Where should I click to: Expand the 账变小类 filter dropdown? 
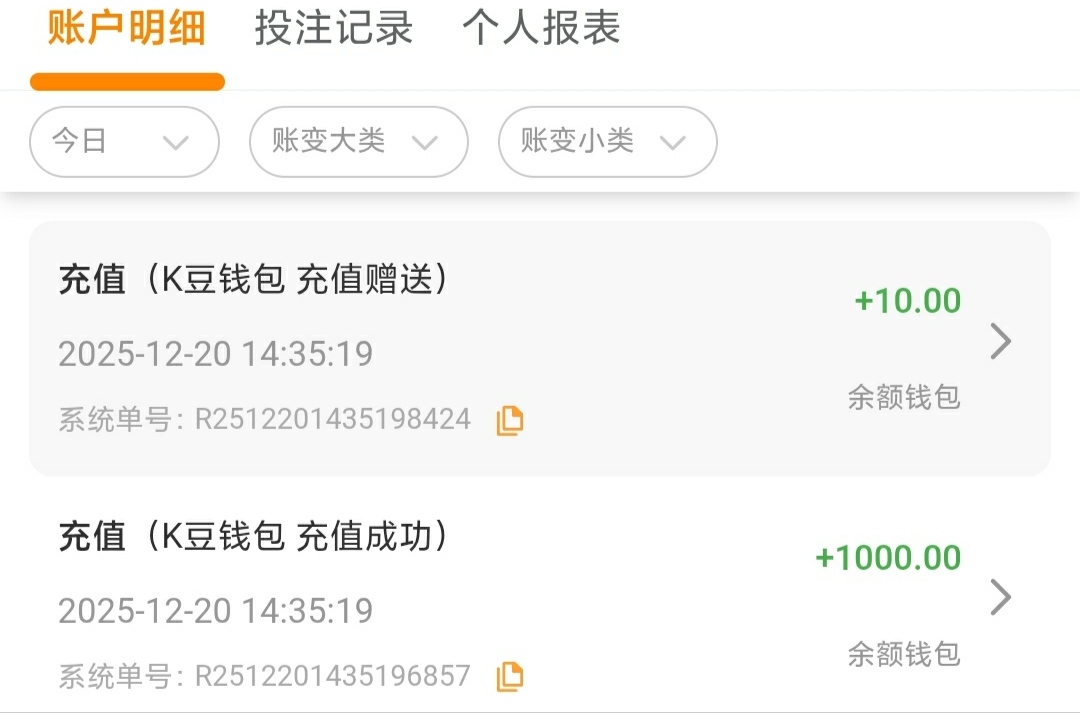(x=607, y=142)
